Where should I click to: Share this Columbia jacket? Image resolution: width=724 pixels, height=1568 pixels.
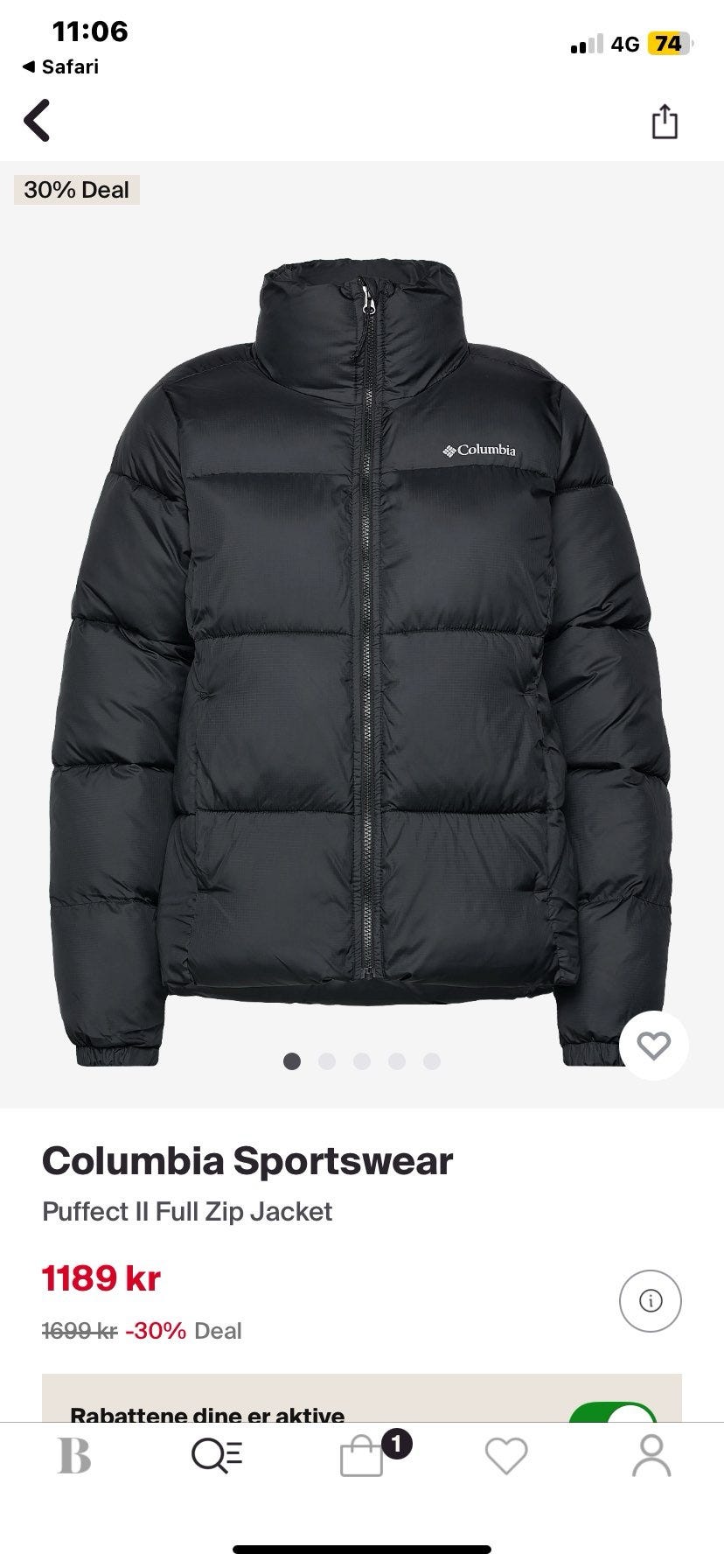click(665, 122)
